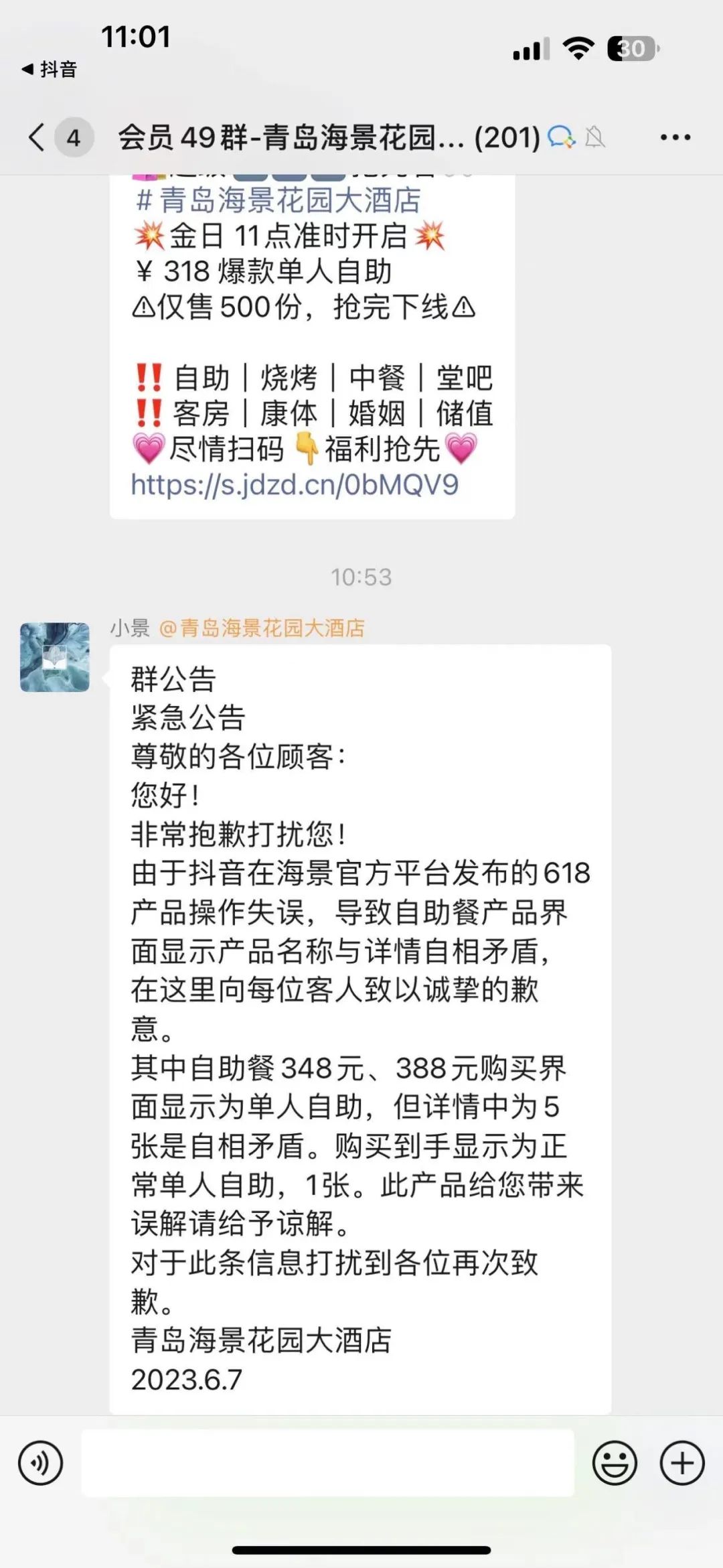Viewport: 723px width, 1568px height.
Task: Open the emoji picker
Action: point(614,1464)
